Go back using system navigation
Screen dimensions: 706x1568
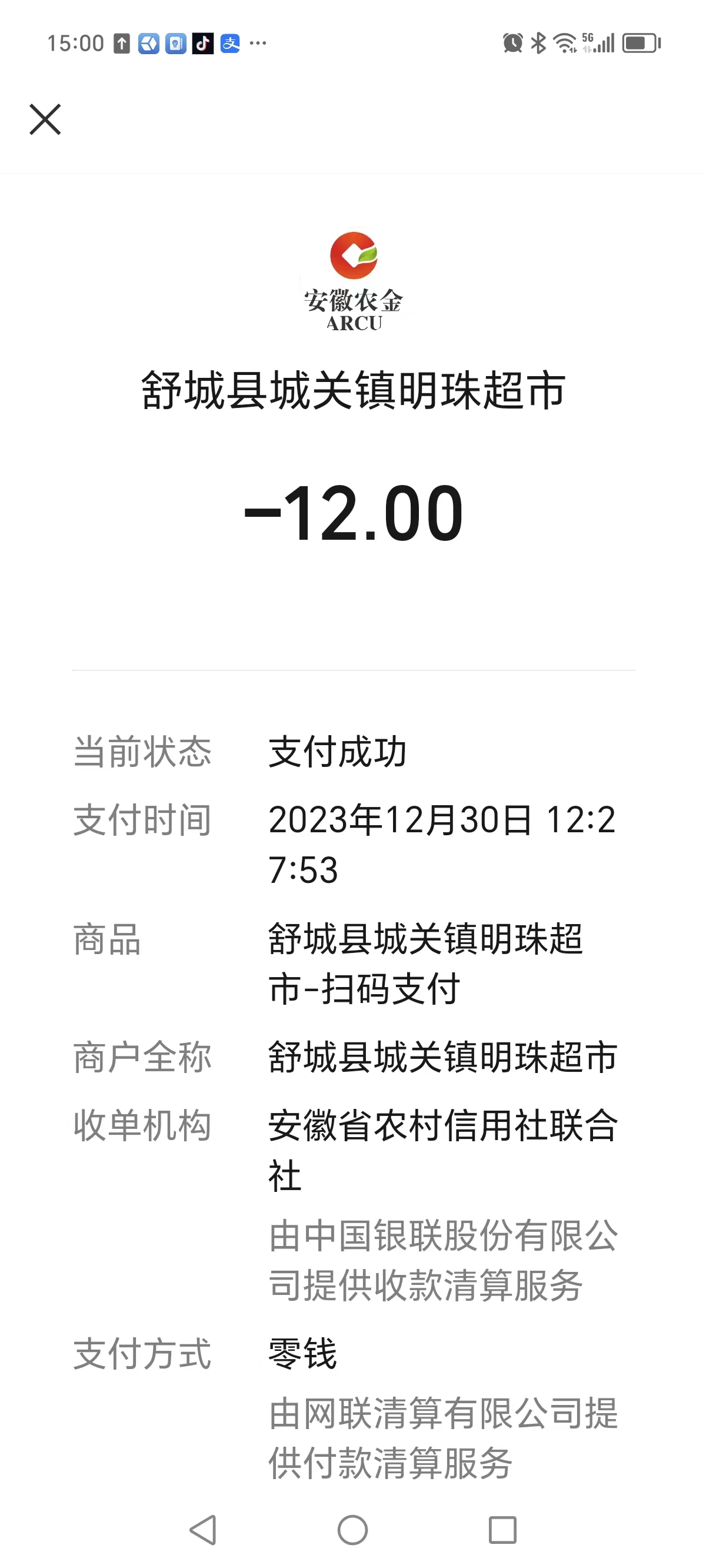[204, 1529]
